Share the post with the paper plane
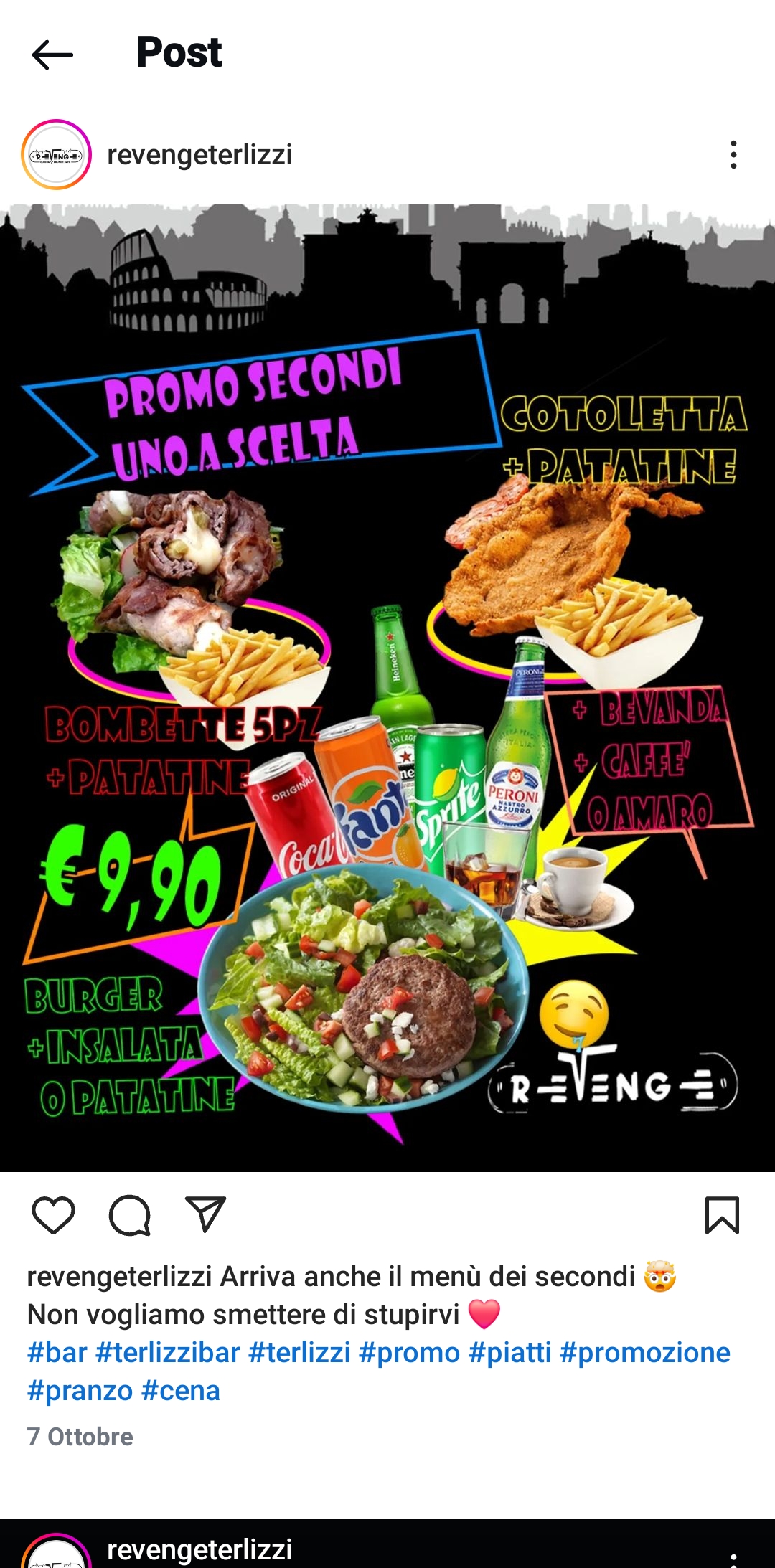The height and width of the screenshot is (1568, 775). (x=206, y=1214)
